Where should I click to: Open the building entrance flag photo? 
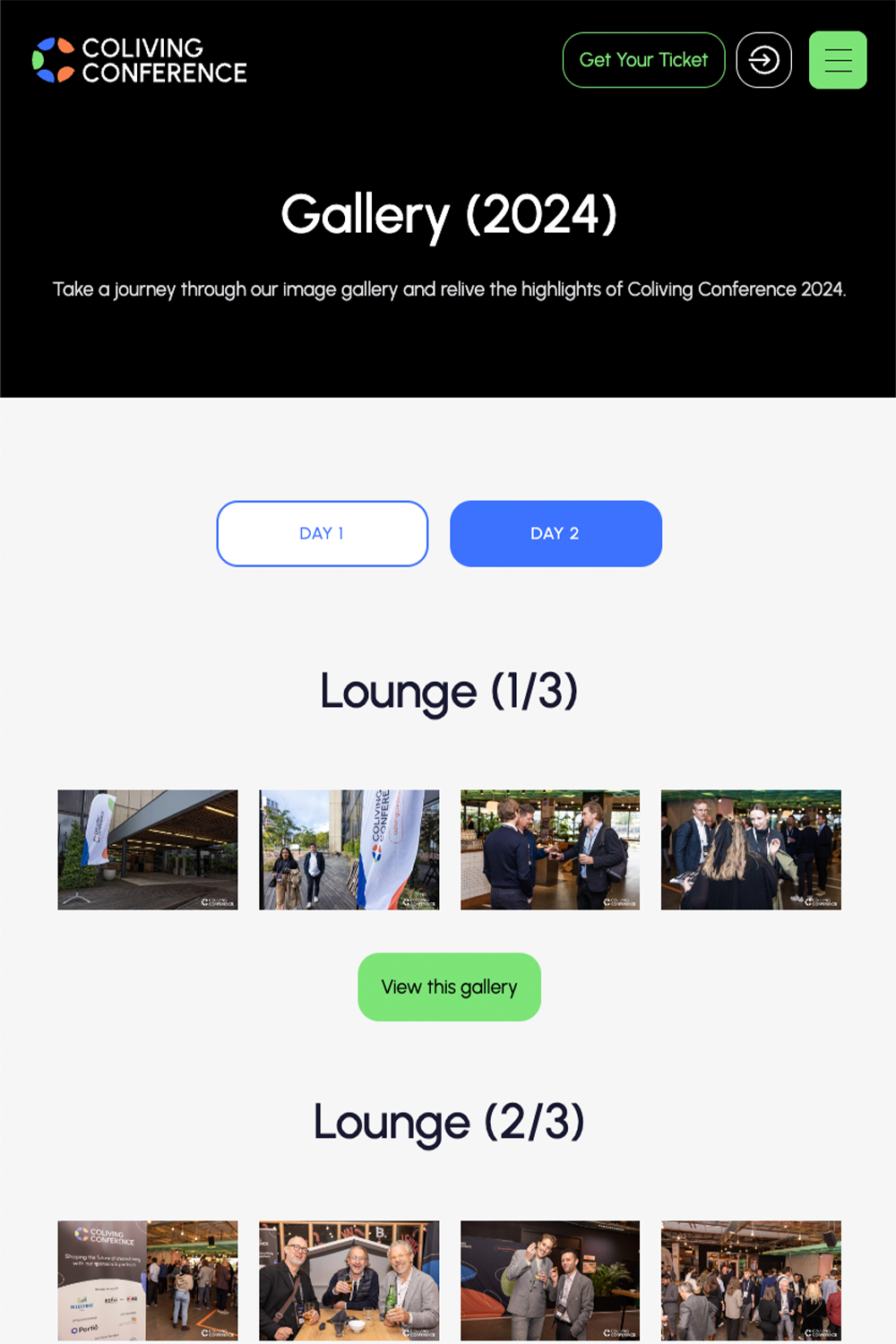148,849
